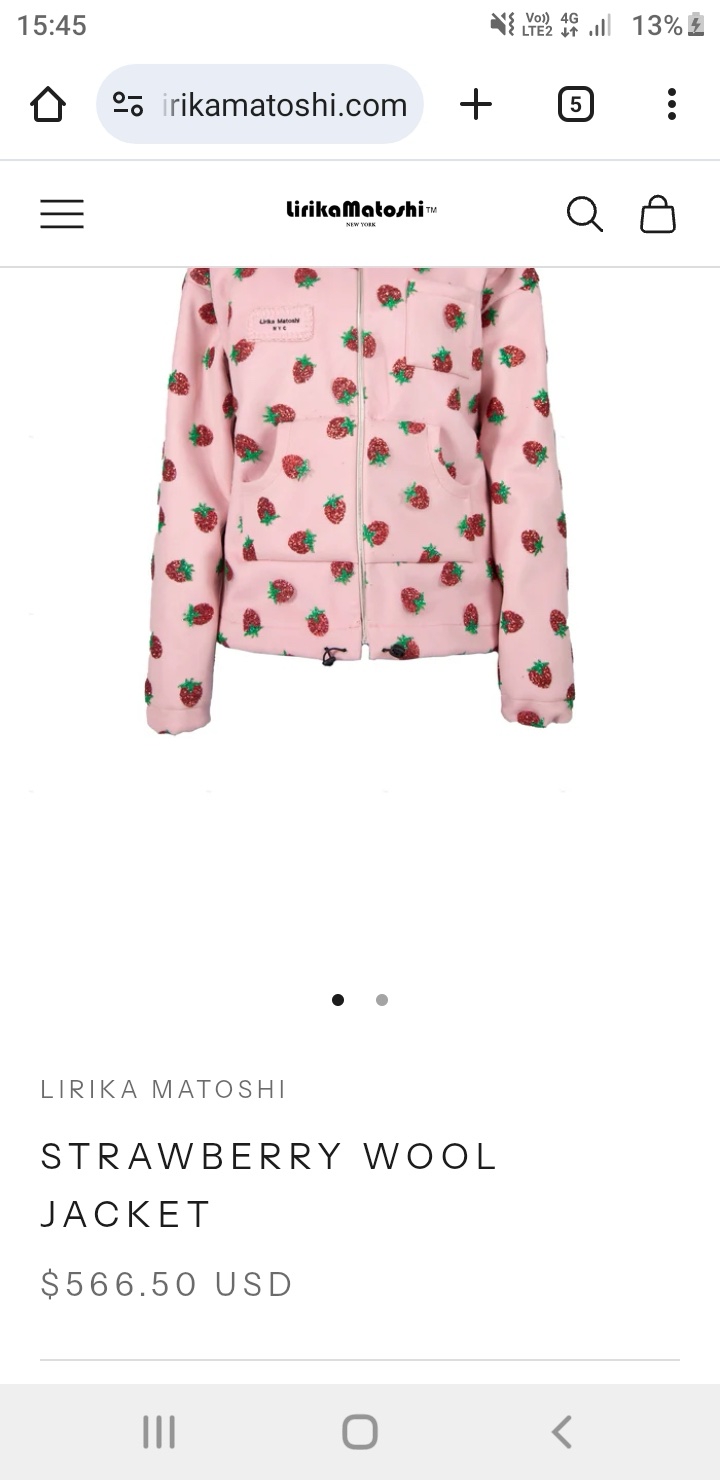Open the shopping bag
Screen dimensions: 720x1480
(657, 213)
